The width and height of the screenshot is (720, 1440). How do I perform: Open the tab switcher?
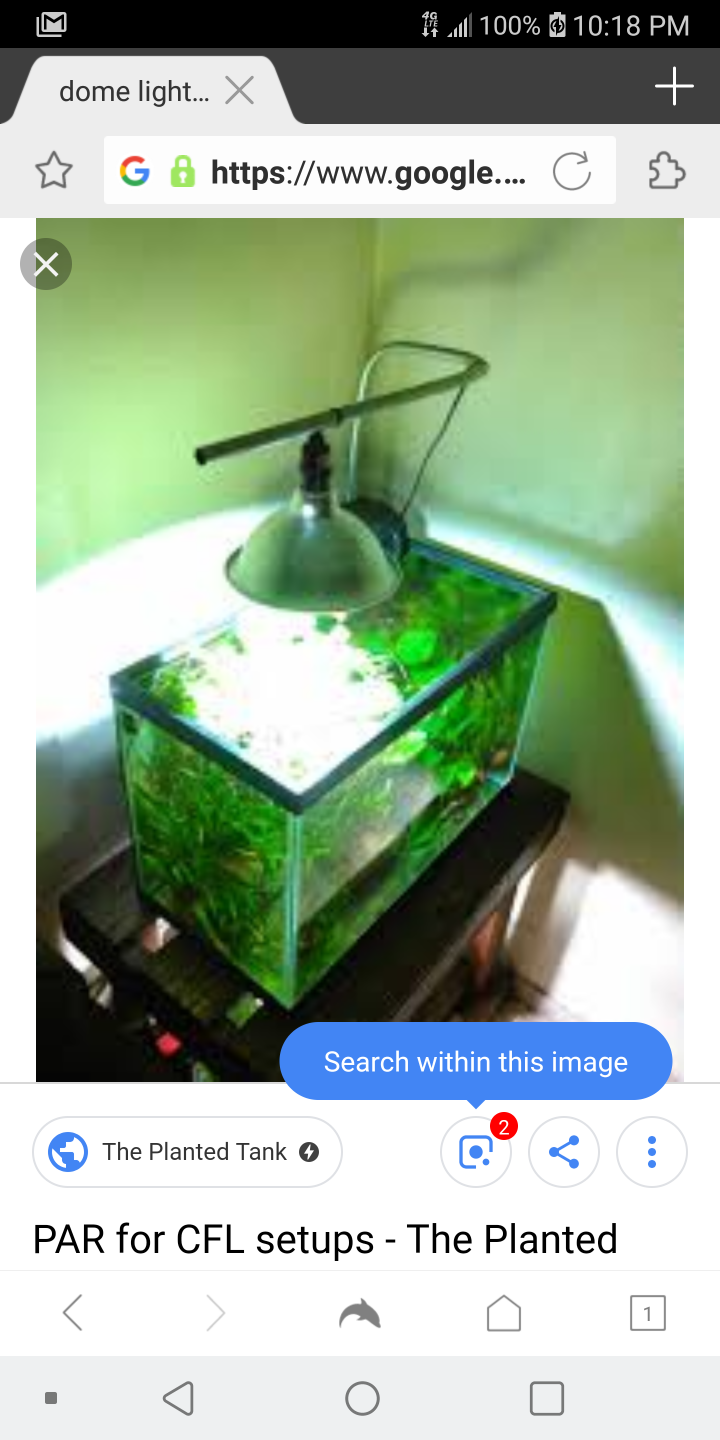click(648, 1313)
